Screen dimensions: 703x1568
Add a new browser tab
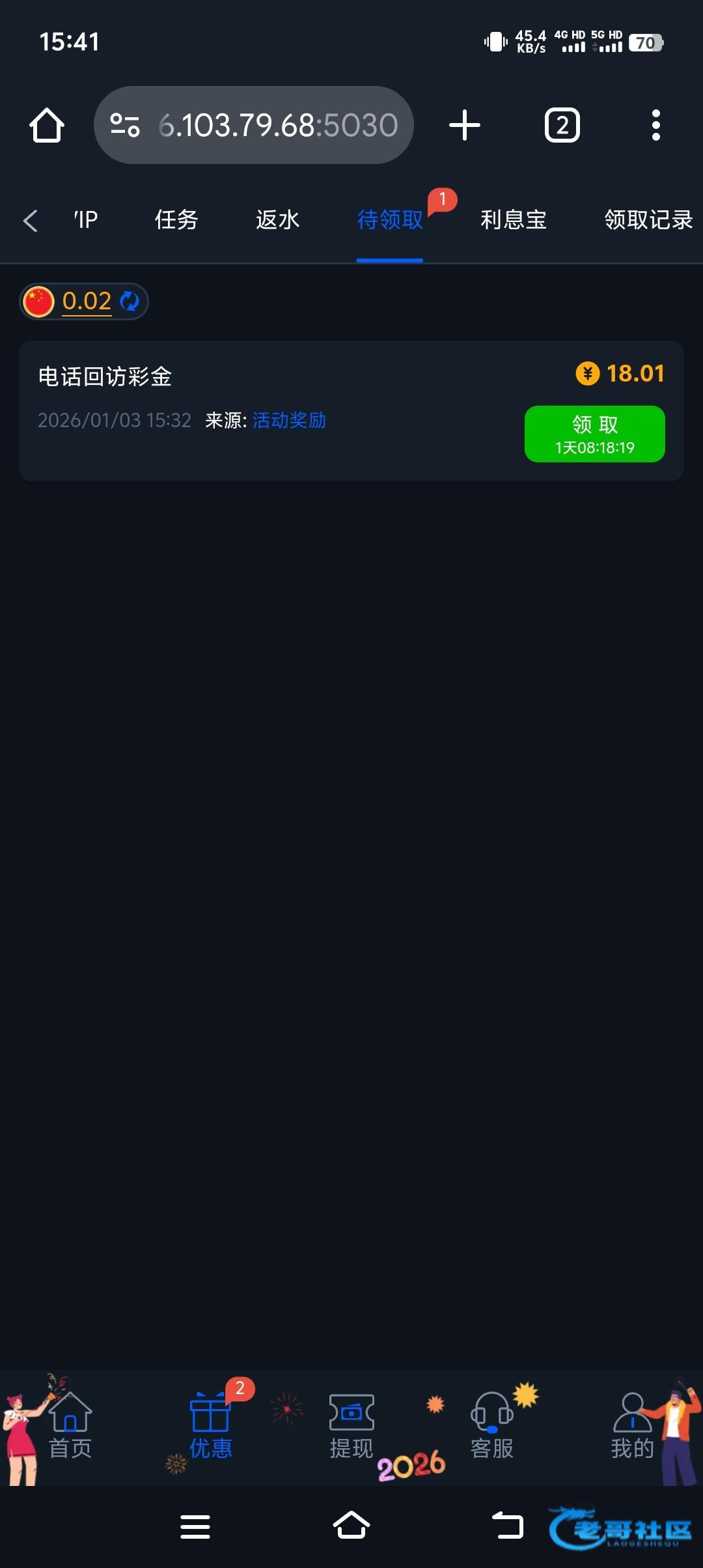point(465,125)
